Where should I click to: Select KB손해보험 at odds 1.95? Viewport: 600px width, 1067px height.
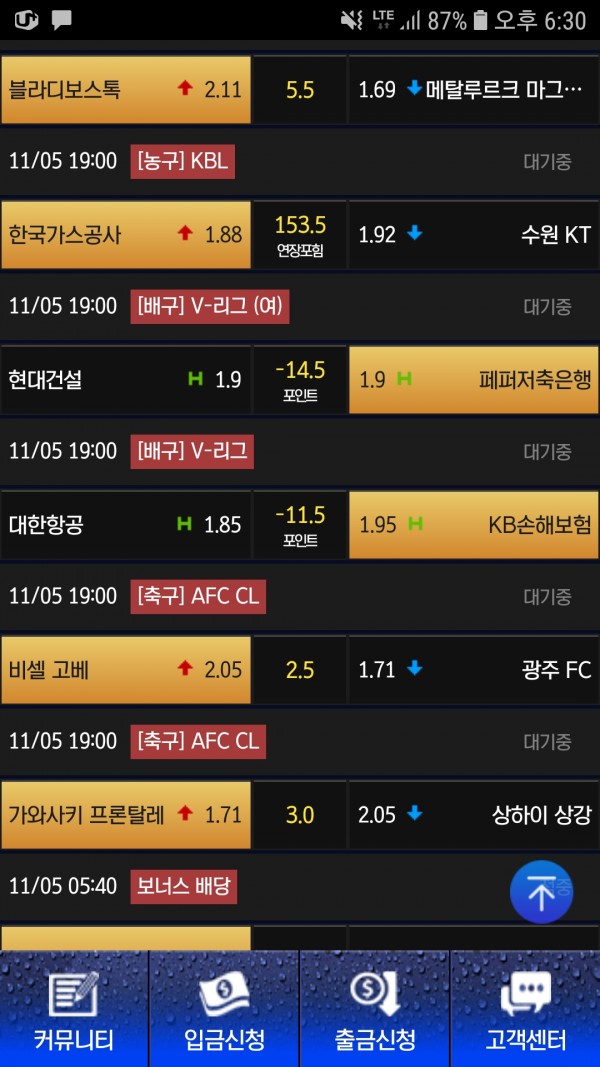tap(472, 524)
